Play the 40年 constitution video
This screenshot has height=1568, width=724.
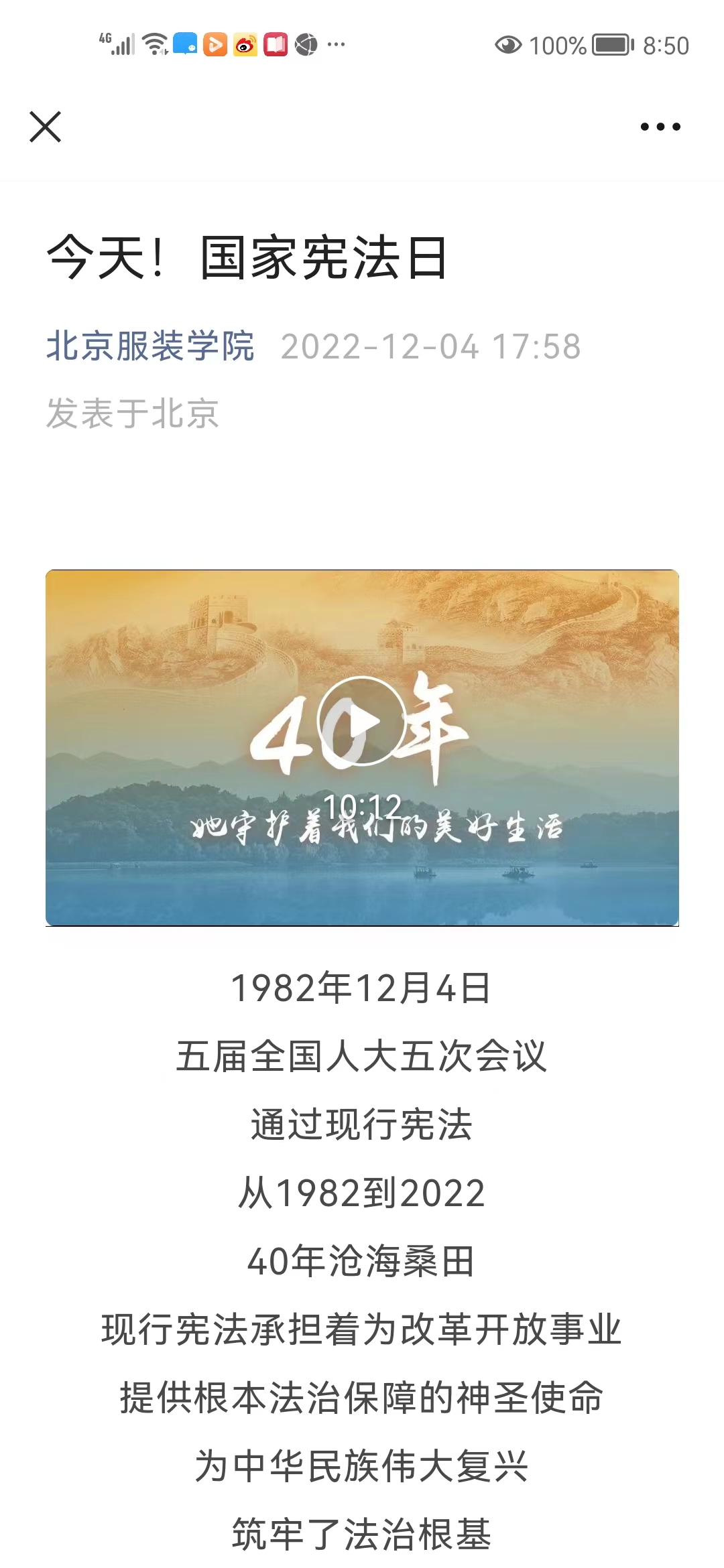[361, 721]
